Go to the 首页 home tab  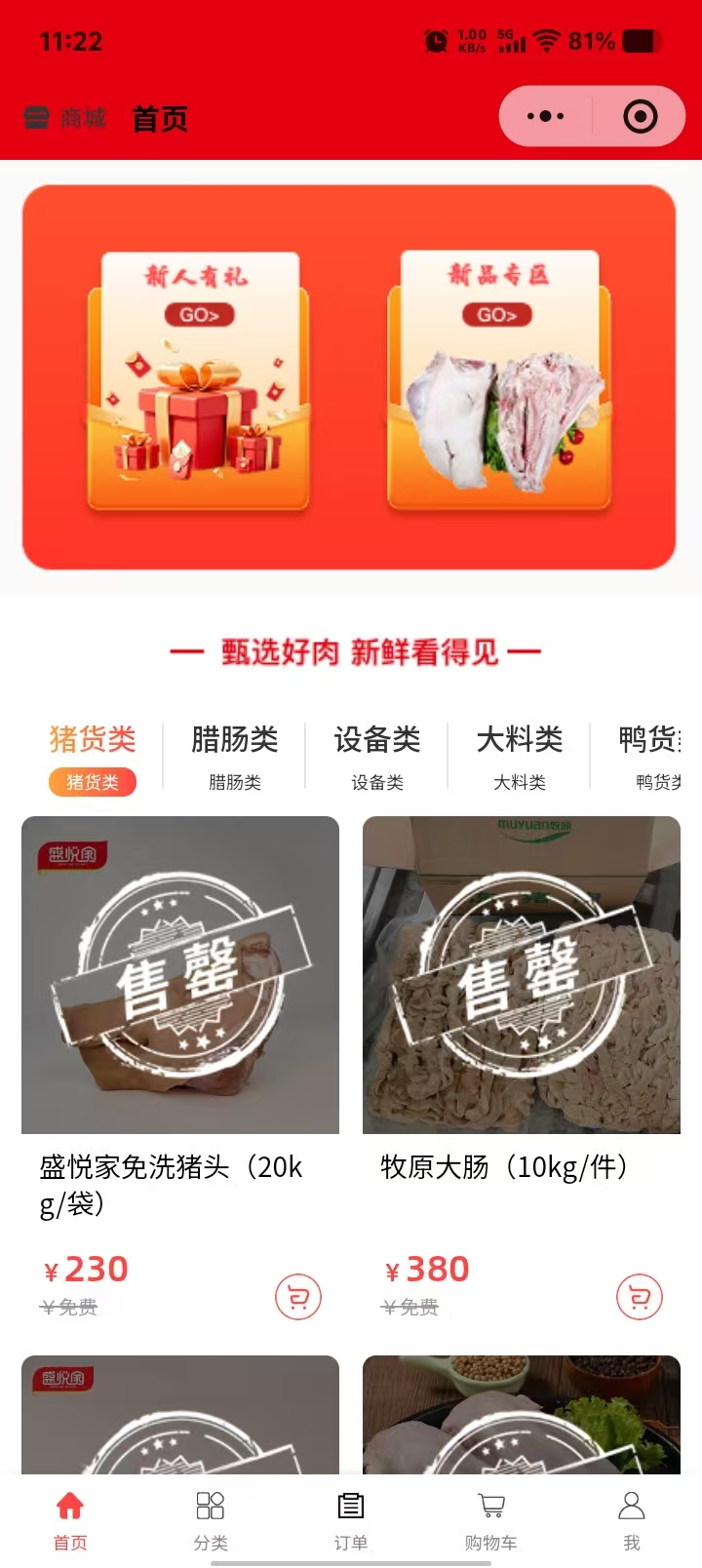70,1519
